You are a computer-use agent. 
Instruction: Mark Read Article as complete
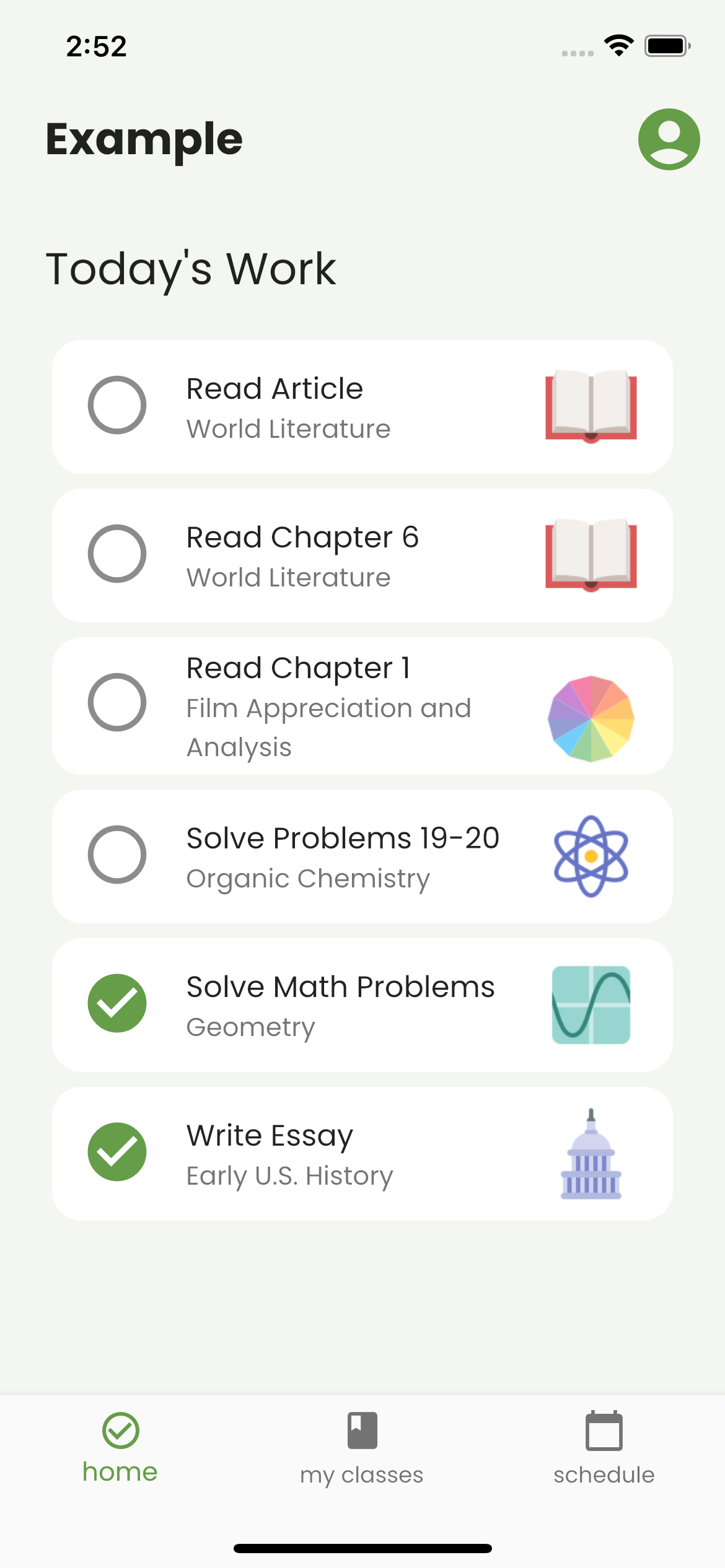pos(118,405)
